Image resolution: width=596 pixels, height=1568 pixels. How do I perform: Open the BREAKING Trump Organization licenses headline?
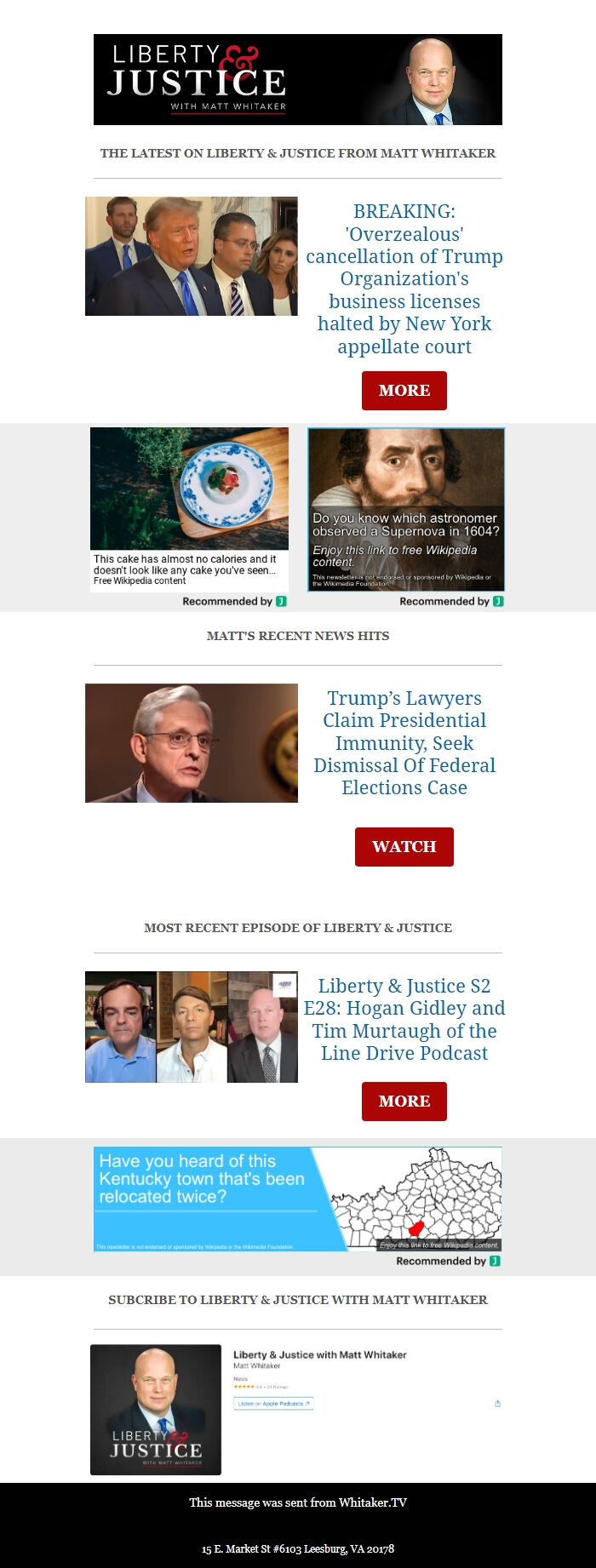(404, 278)
